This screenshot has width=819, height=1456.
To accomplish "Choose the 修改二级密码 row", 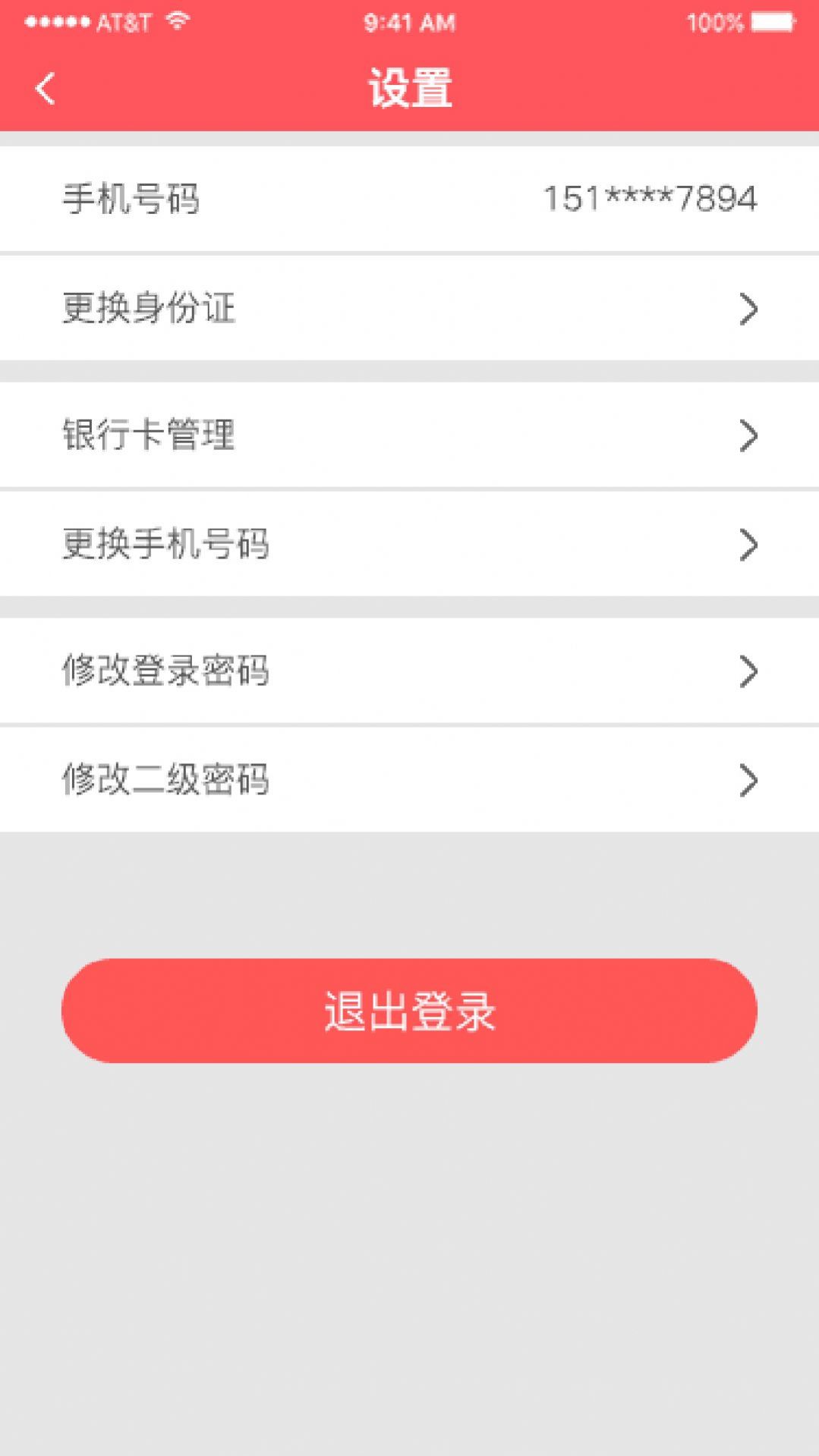I will pyautogui.click(x=408, y=780).
